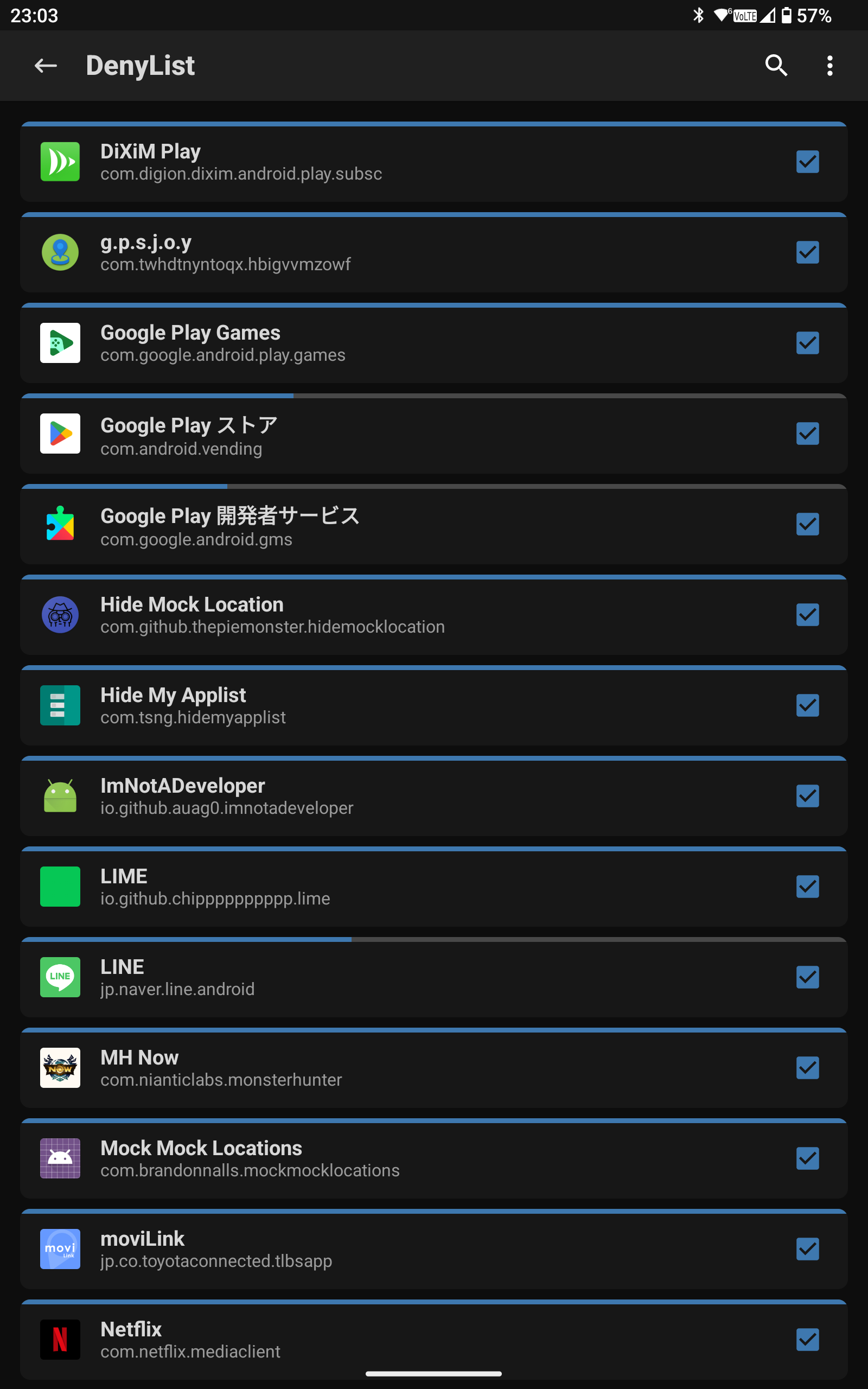This screenshot has width=868, height=1389.
Task: Toggle the LIME checkbox
Action: pos(807,887)
